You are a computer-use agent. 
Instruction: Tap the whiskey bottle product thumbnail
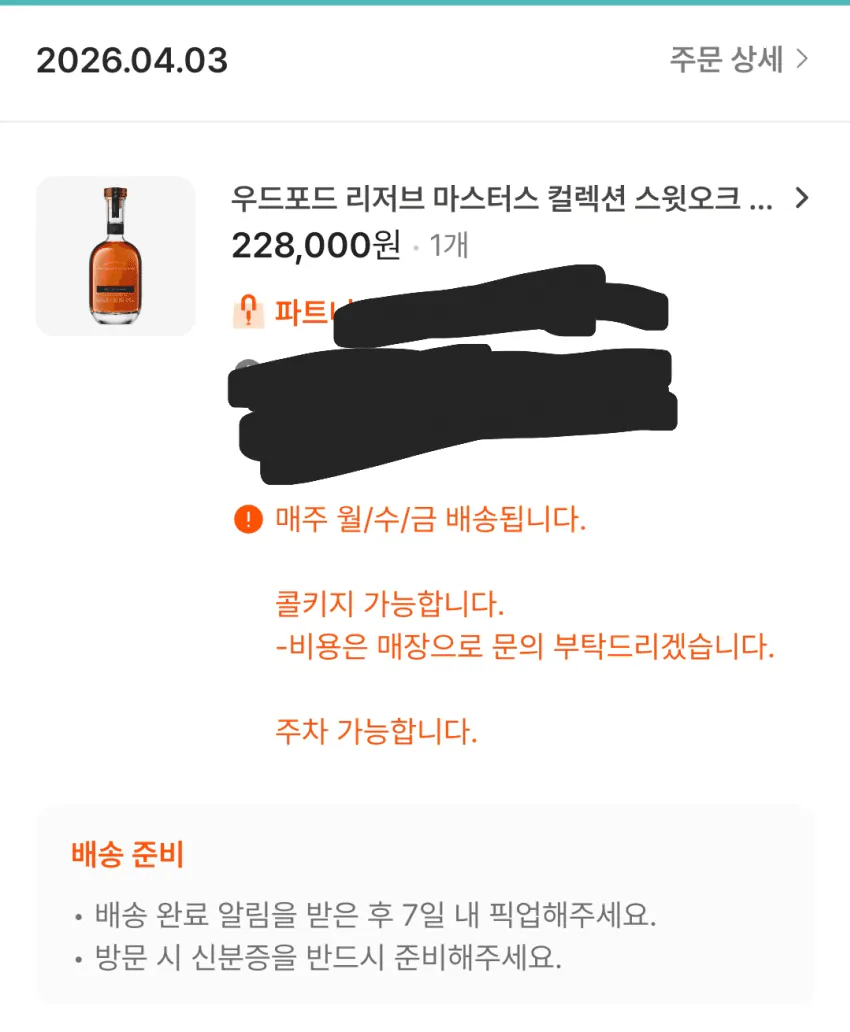coord(115,256)
